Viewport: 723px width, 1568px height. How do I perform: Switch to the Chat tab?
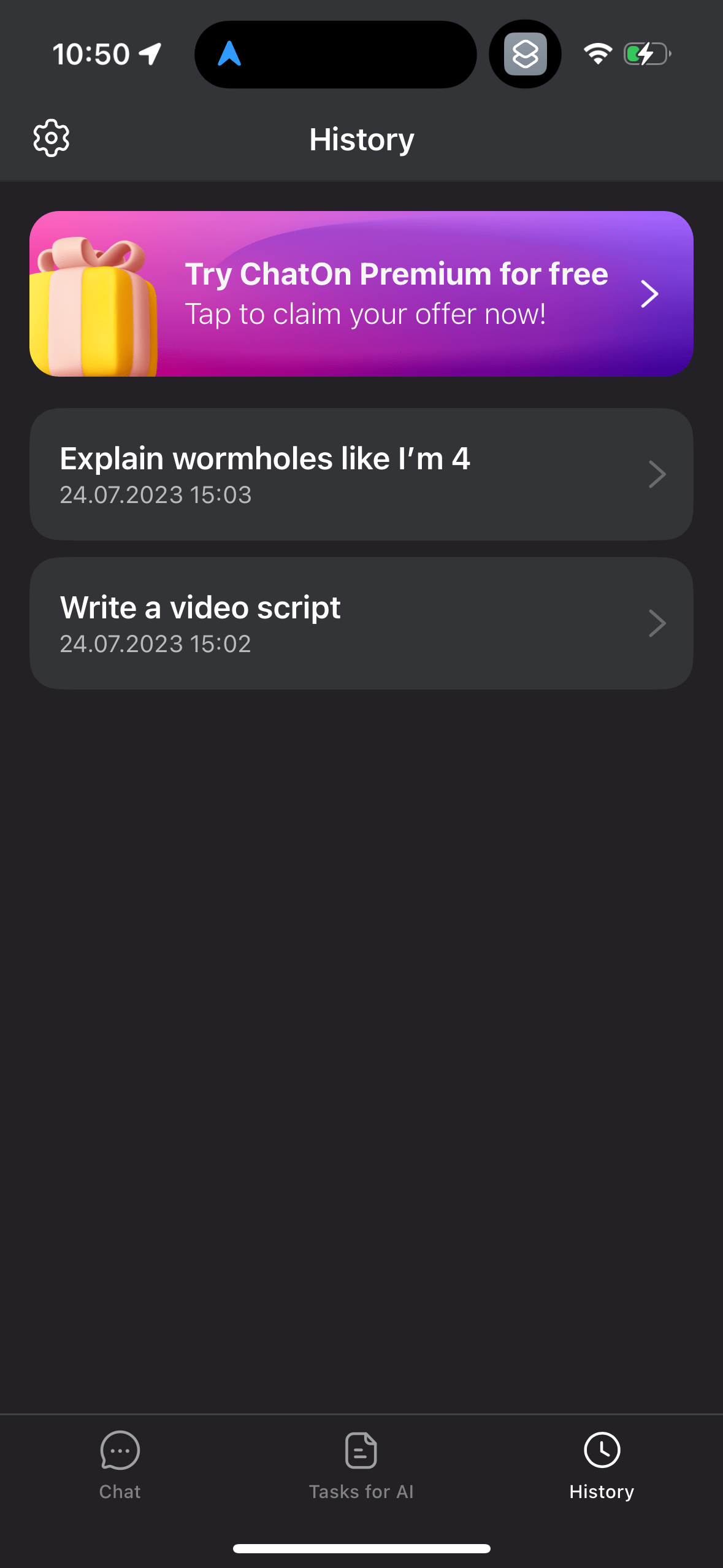pyautogui.click(x=120, y=1465)
